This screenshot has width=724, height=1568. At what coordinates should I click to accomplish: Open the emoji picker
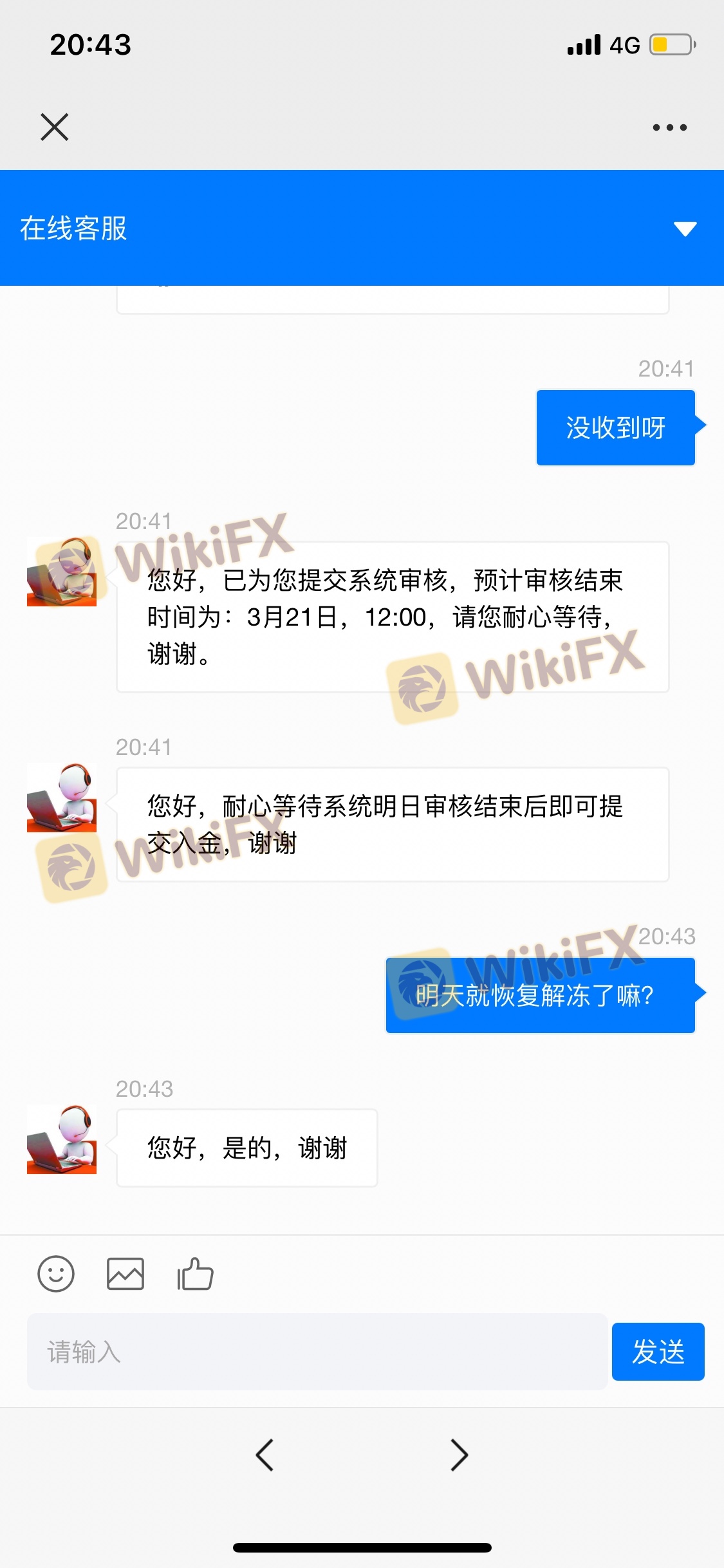point(56,1274)
